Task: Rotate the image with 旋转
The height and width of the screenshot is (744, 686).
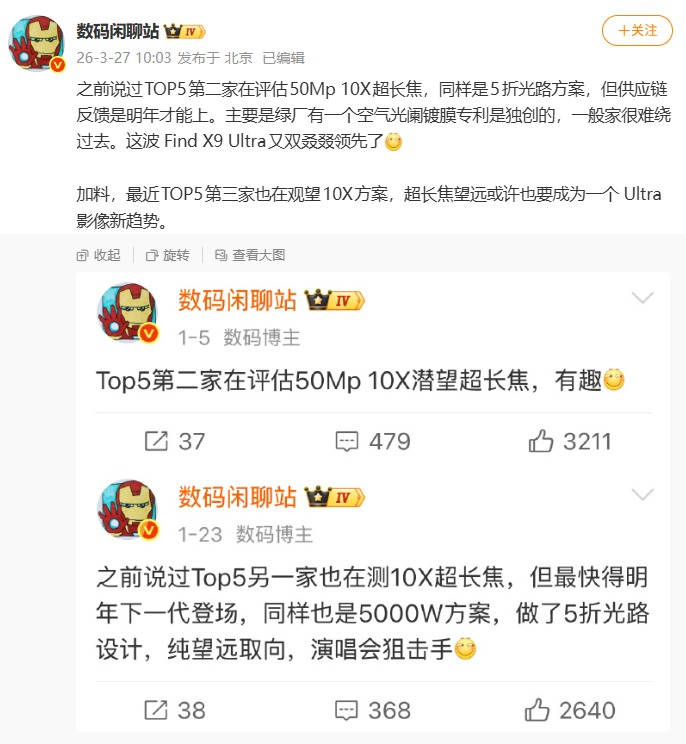Action: [x=168, y=255]
